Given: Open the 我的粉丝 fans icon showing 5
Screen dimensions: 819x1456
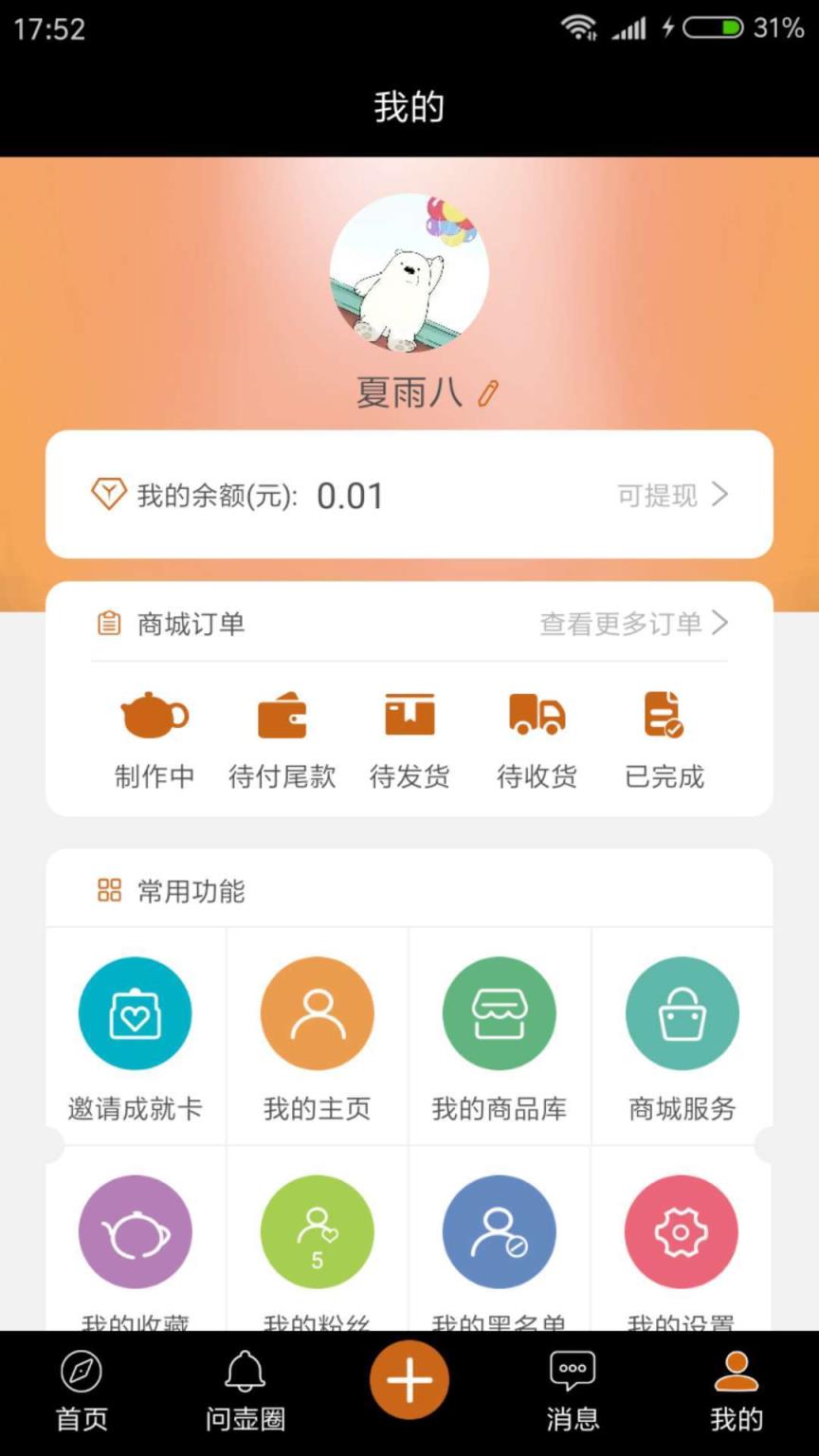Looking at the screenshot, I should tap(318, 1231).
